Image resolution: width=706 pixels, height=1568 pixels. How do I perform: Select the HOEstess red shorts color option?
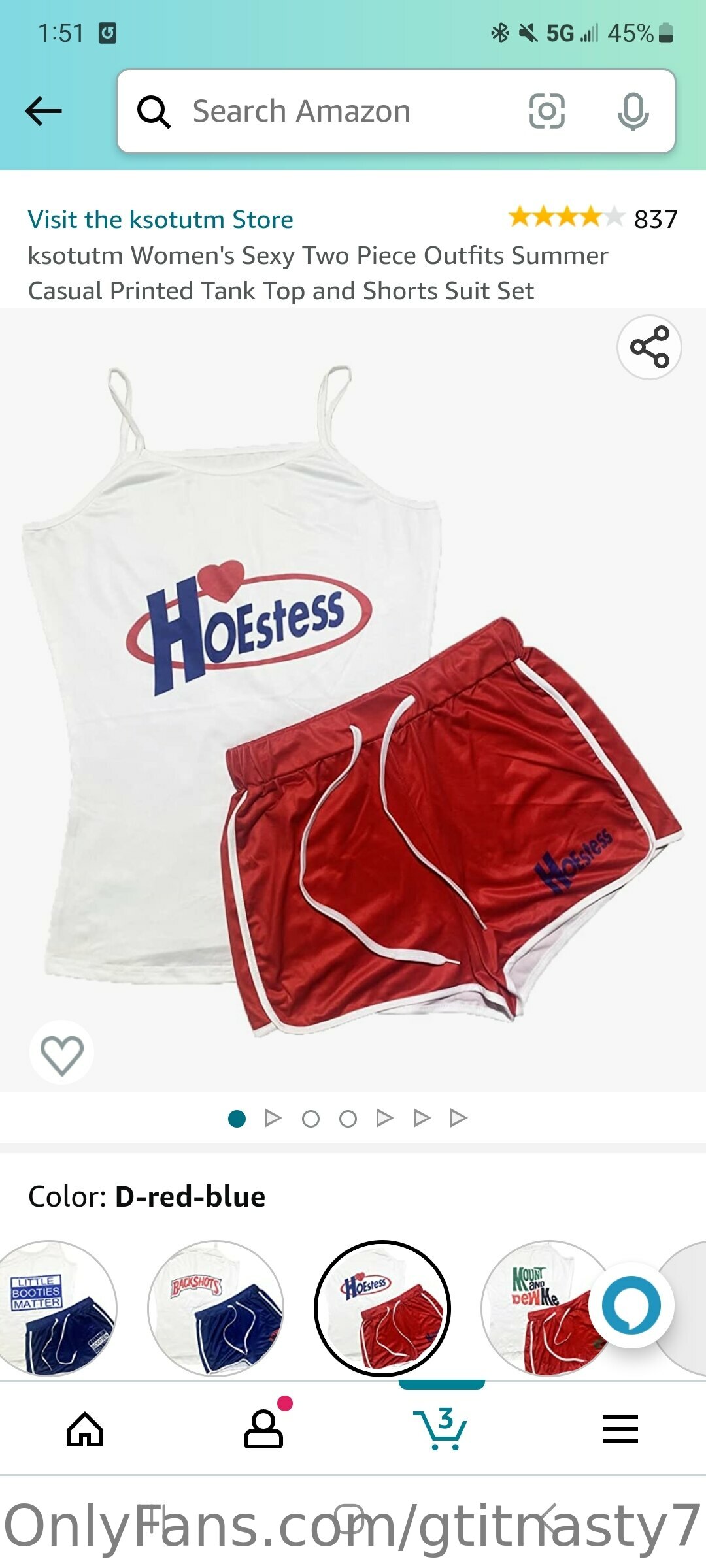click(x=382, y=1308)
